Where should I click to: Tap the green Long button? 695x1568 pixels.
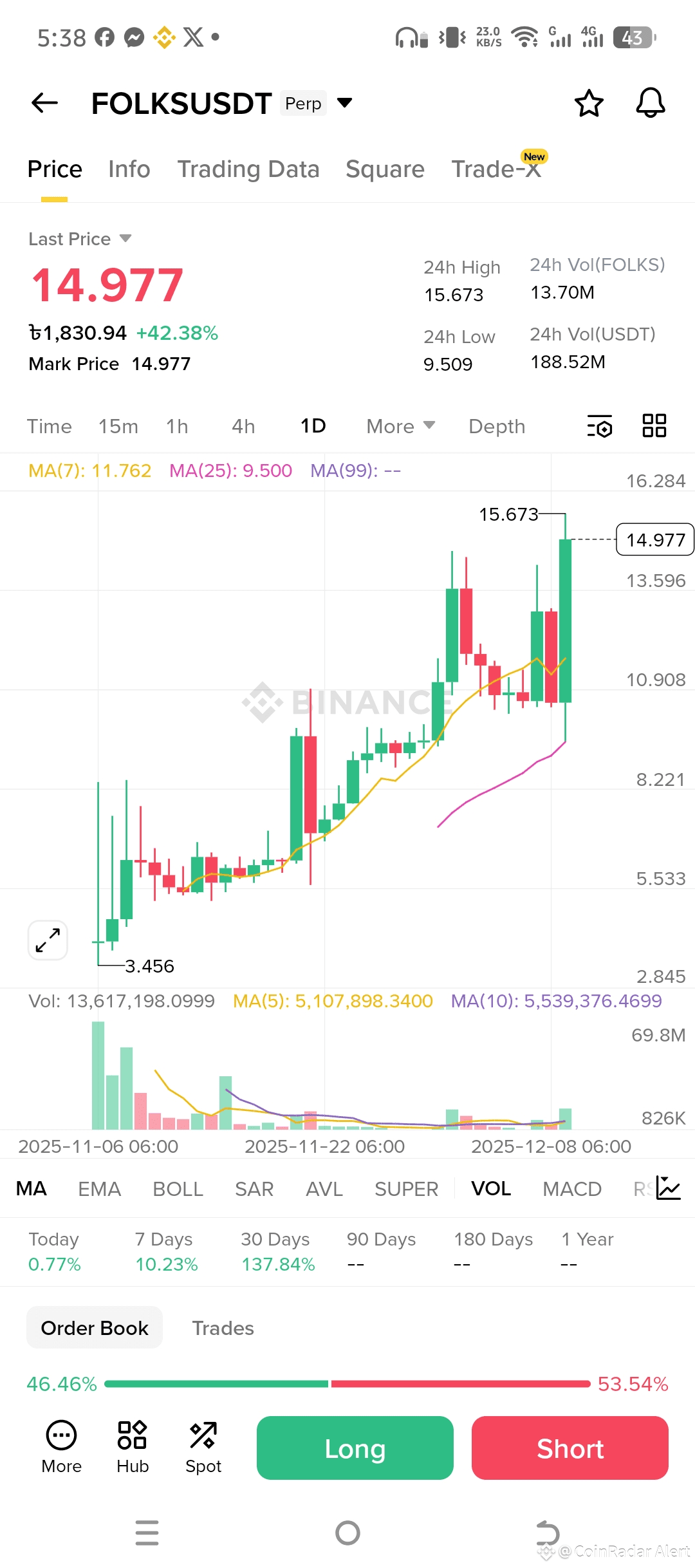(355, 1448)
